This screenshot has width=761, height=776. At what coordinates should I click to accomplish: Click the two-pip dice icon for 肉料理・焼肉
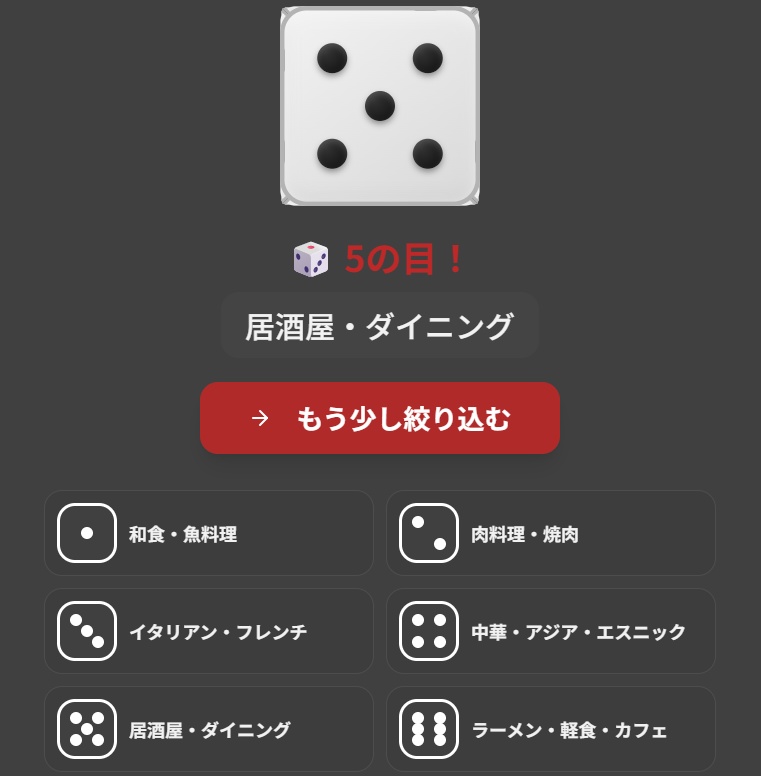coord(428,533)
